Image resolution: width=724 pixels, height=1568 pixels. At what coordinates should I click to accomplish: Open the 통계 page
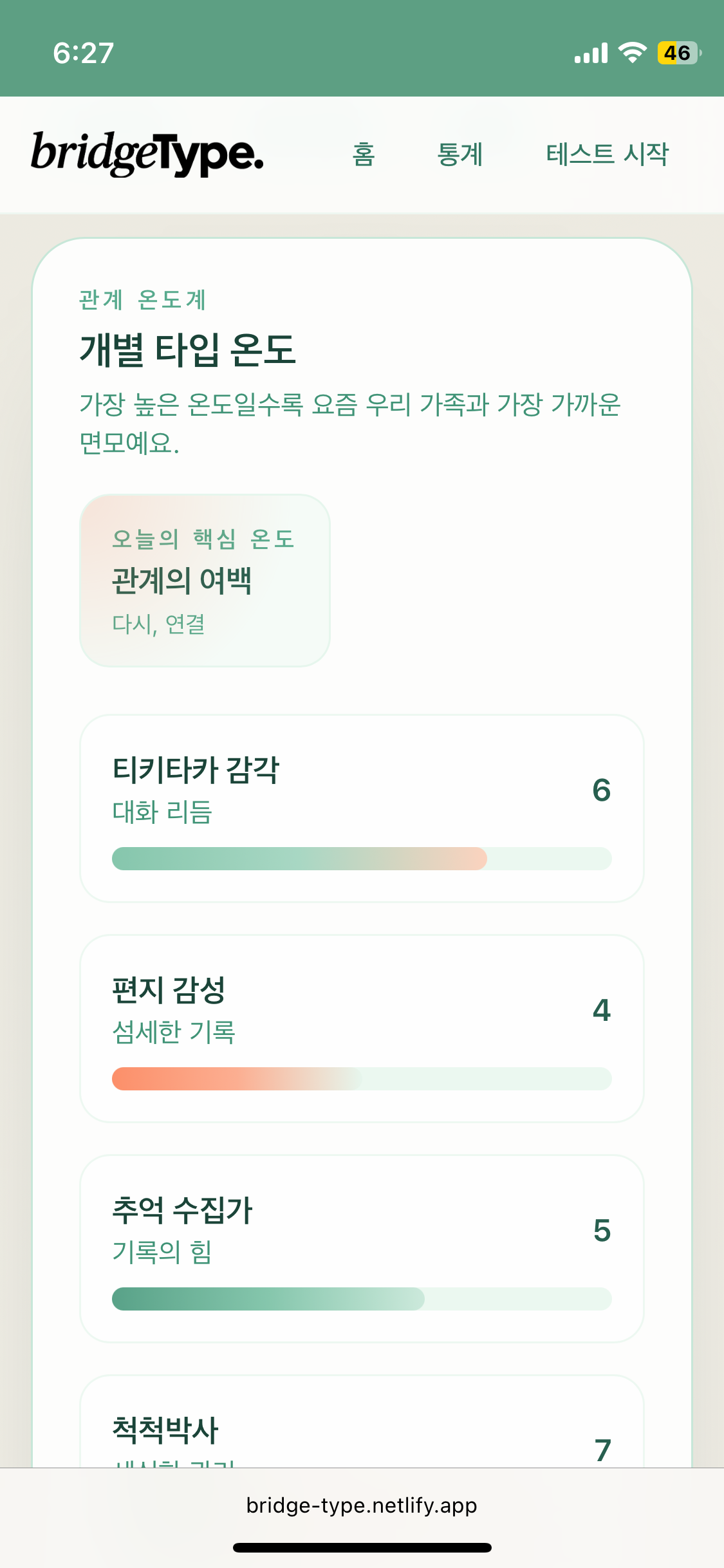459,154
